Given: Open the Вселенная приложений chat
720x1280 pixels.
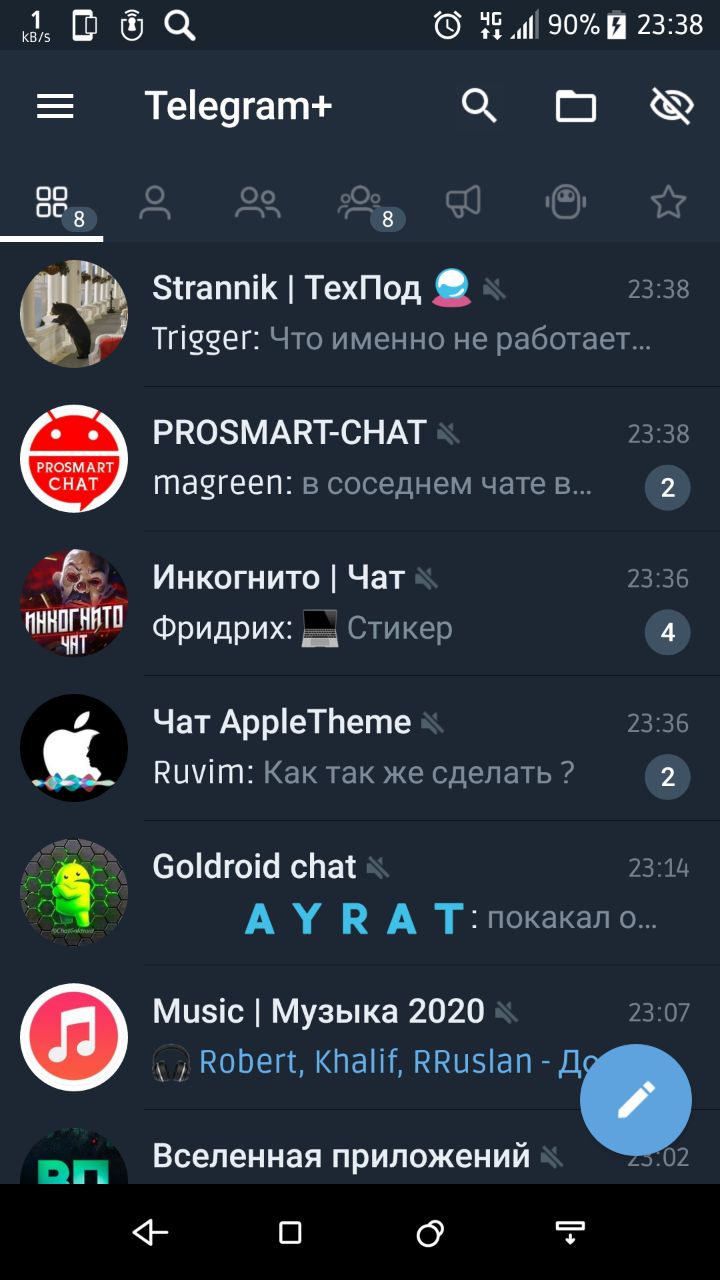Looking at the screenshot, I should 340,1157.
